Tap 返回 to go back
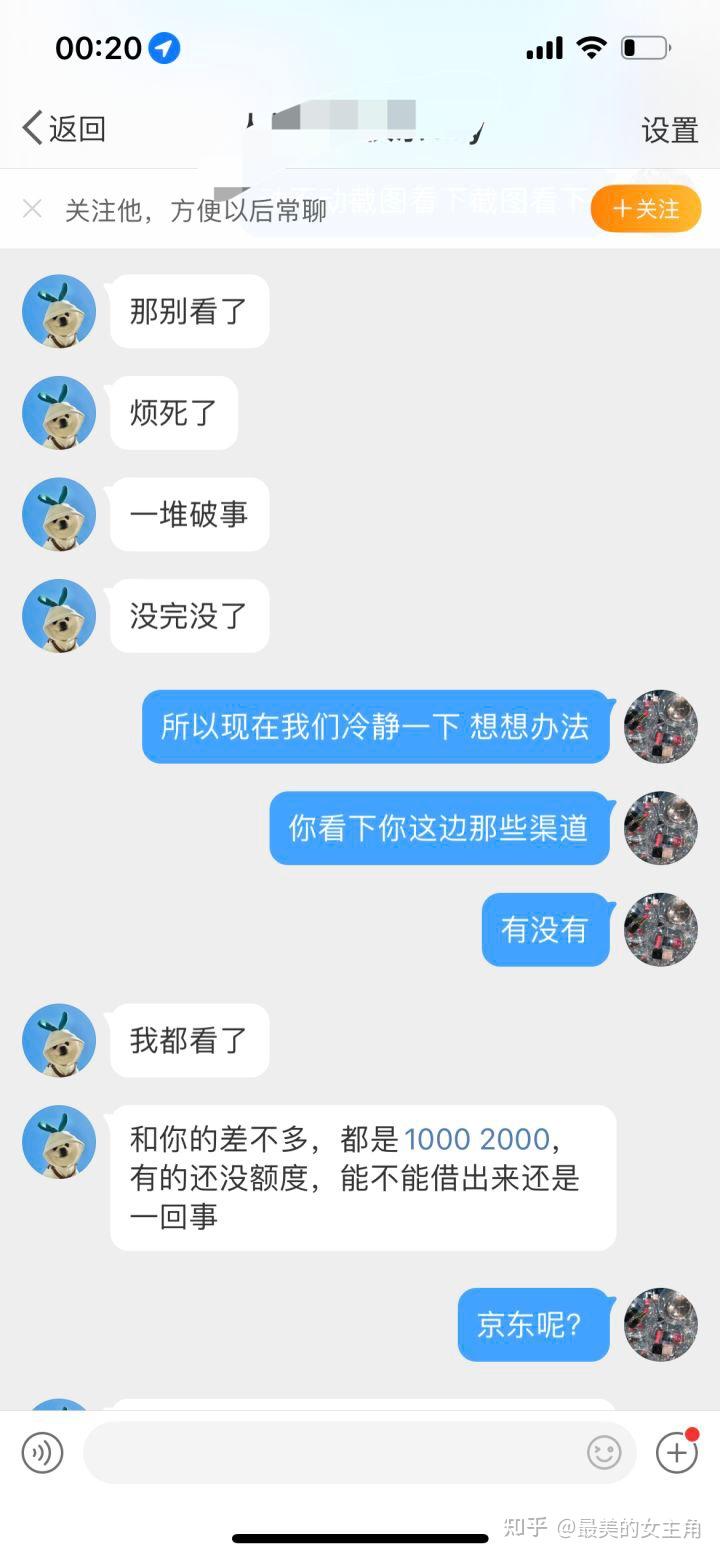Viewport: 720px width, 1558px height. tap(64, 129)
